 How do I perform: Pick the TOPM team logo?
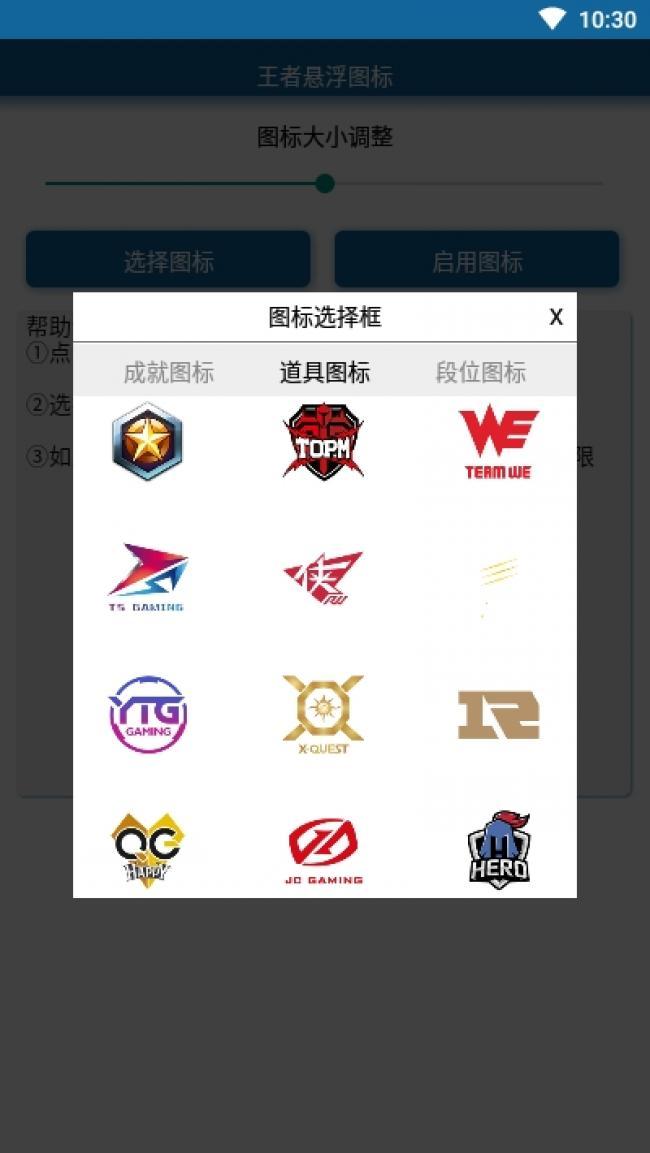[x=324, y=441]
